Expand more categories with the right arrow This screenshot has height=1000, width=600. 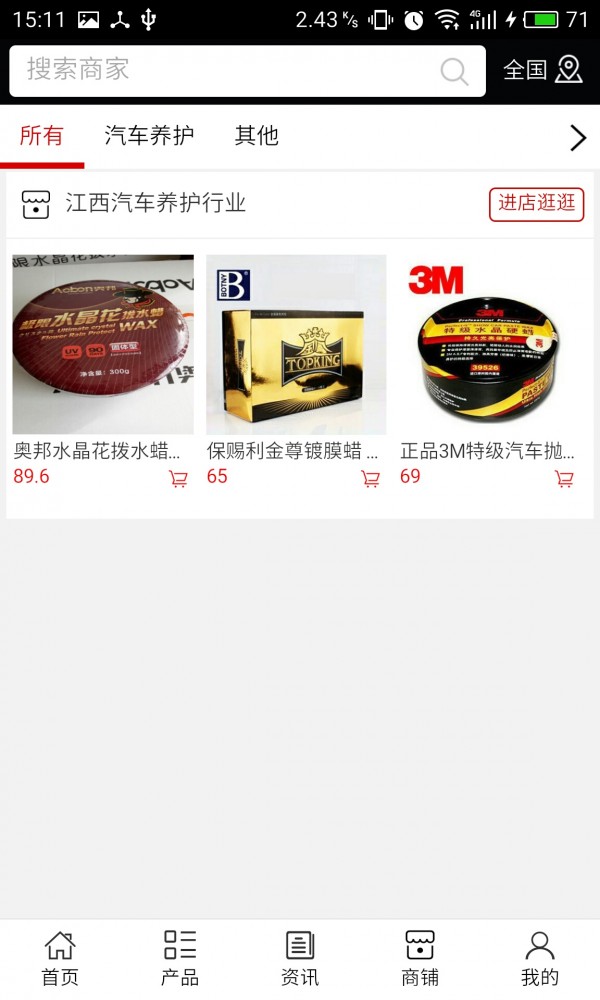577,138
